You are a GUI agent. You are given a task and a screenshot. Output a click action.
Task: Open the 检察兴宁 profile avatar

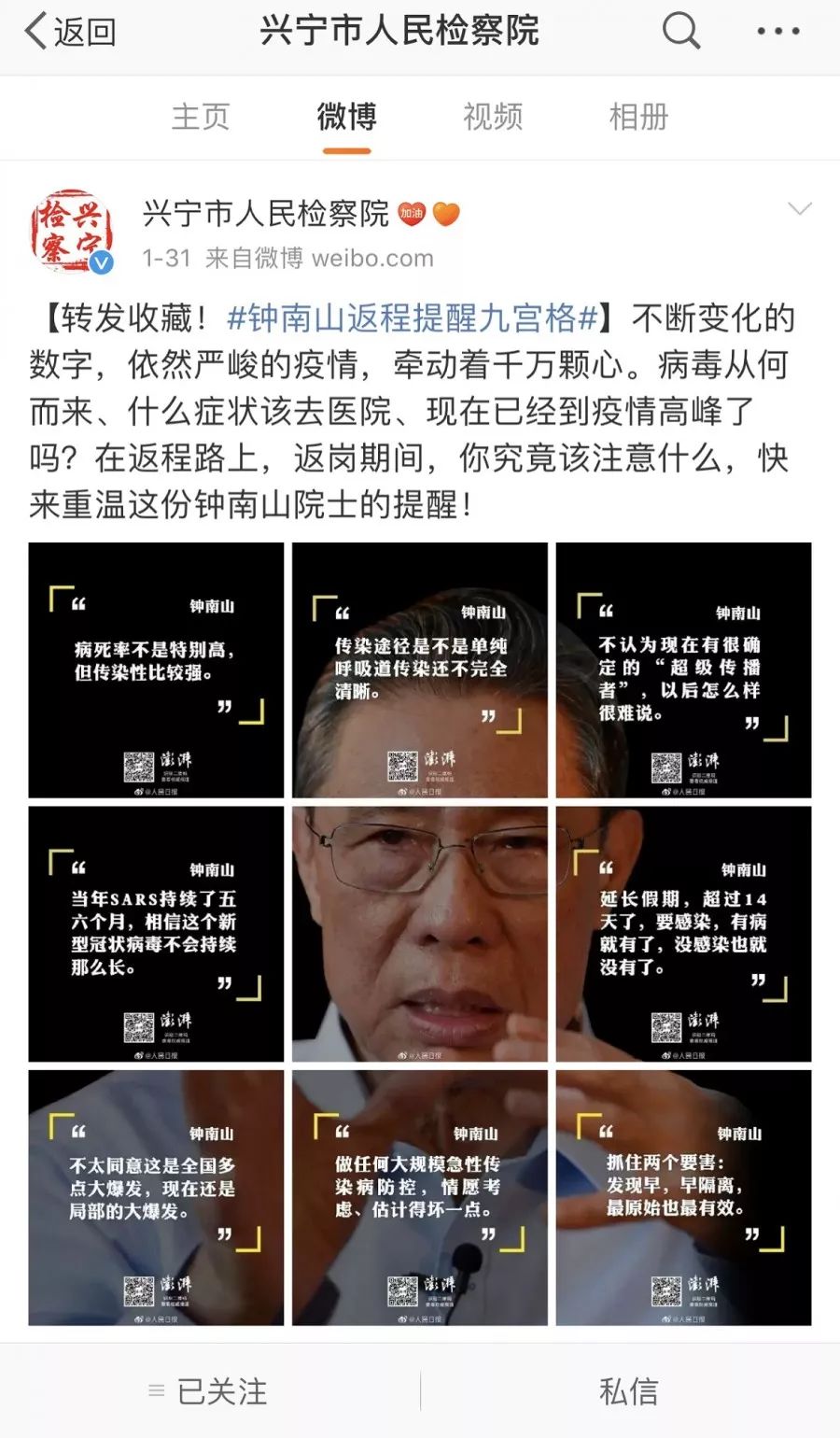click(x=72, y=232)
